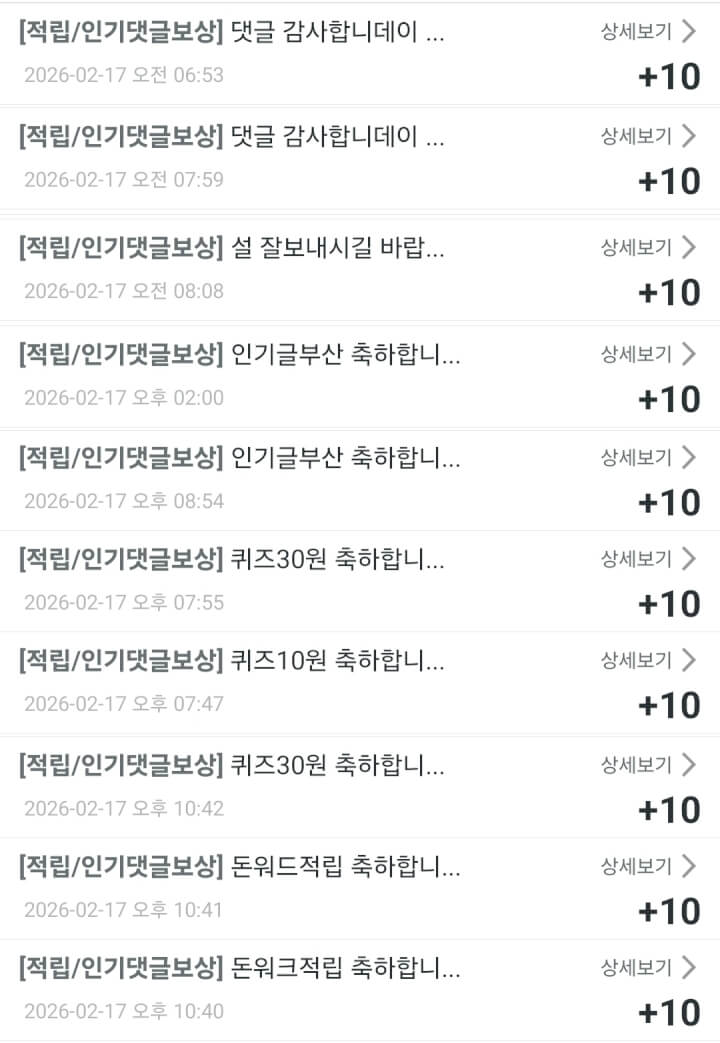The image size is (720, 1043).
Task: Open 상세보기 for the 돈워드적립 entry
Action: 647,866
